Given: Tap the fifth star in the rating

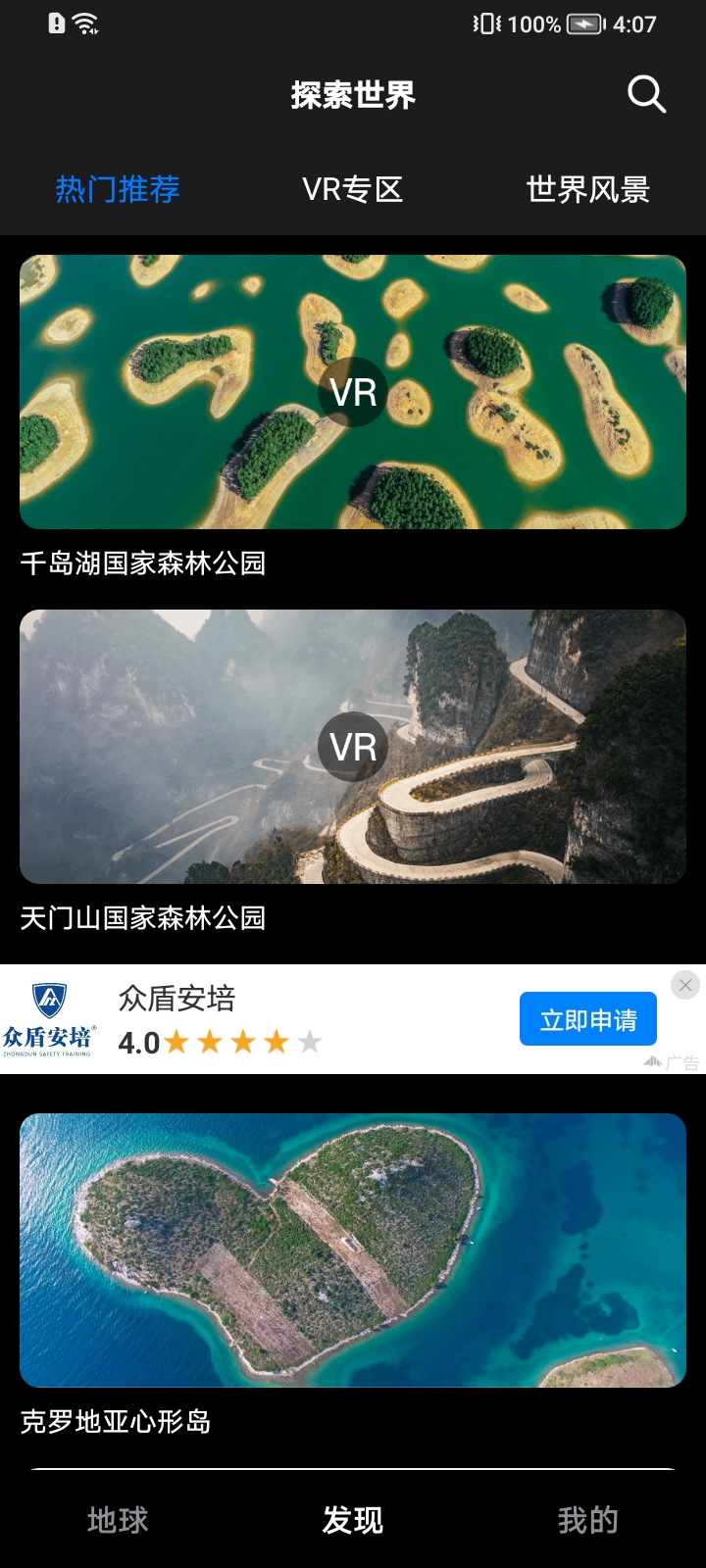Looking at the screenshot, I should (311, 1042).
